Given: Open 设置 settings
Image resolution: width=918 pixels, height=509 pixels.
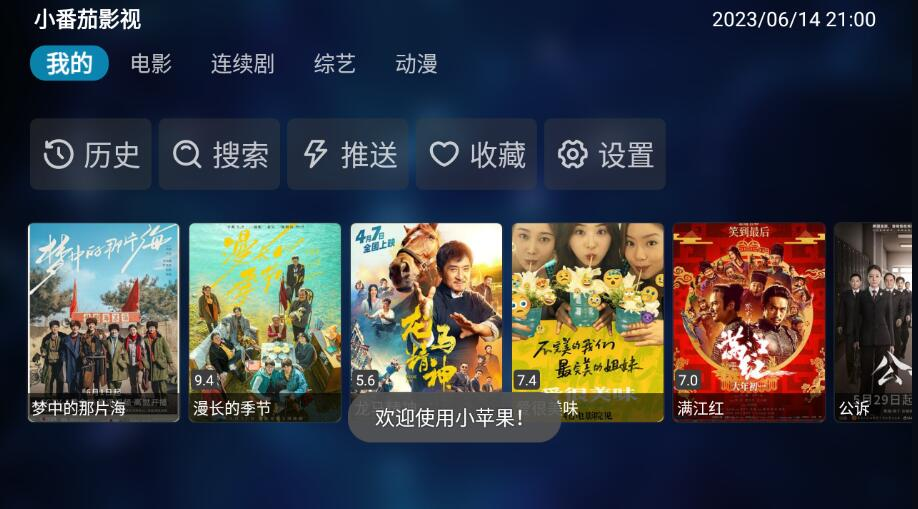Looking at the screenshot, I should pyautogui.click(x=605, y=154).
